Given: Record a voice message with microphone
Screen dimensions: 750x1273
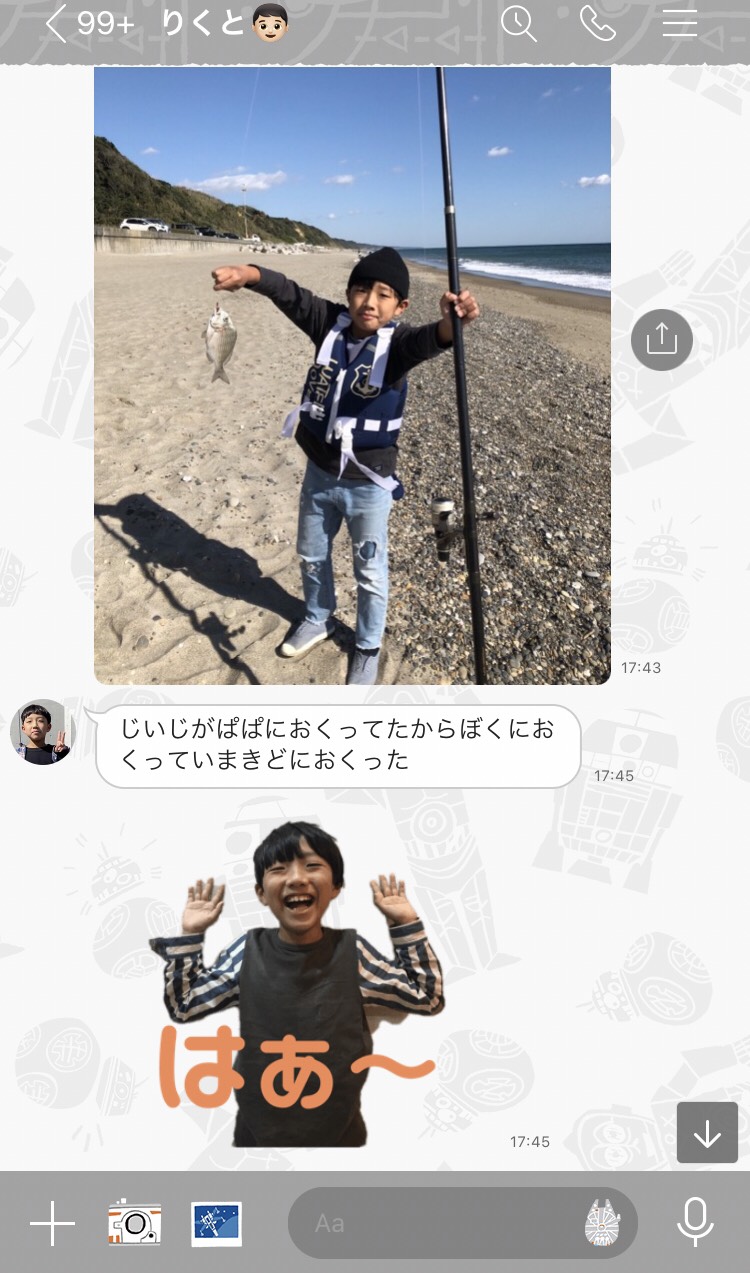Looking at the screenshot, I should tap(695, 1223).
